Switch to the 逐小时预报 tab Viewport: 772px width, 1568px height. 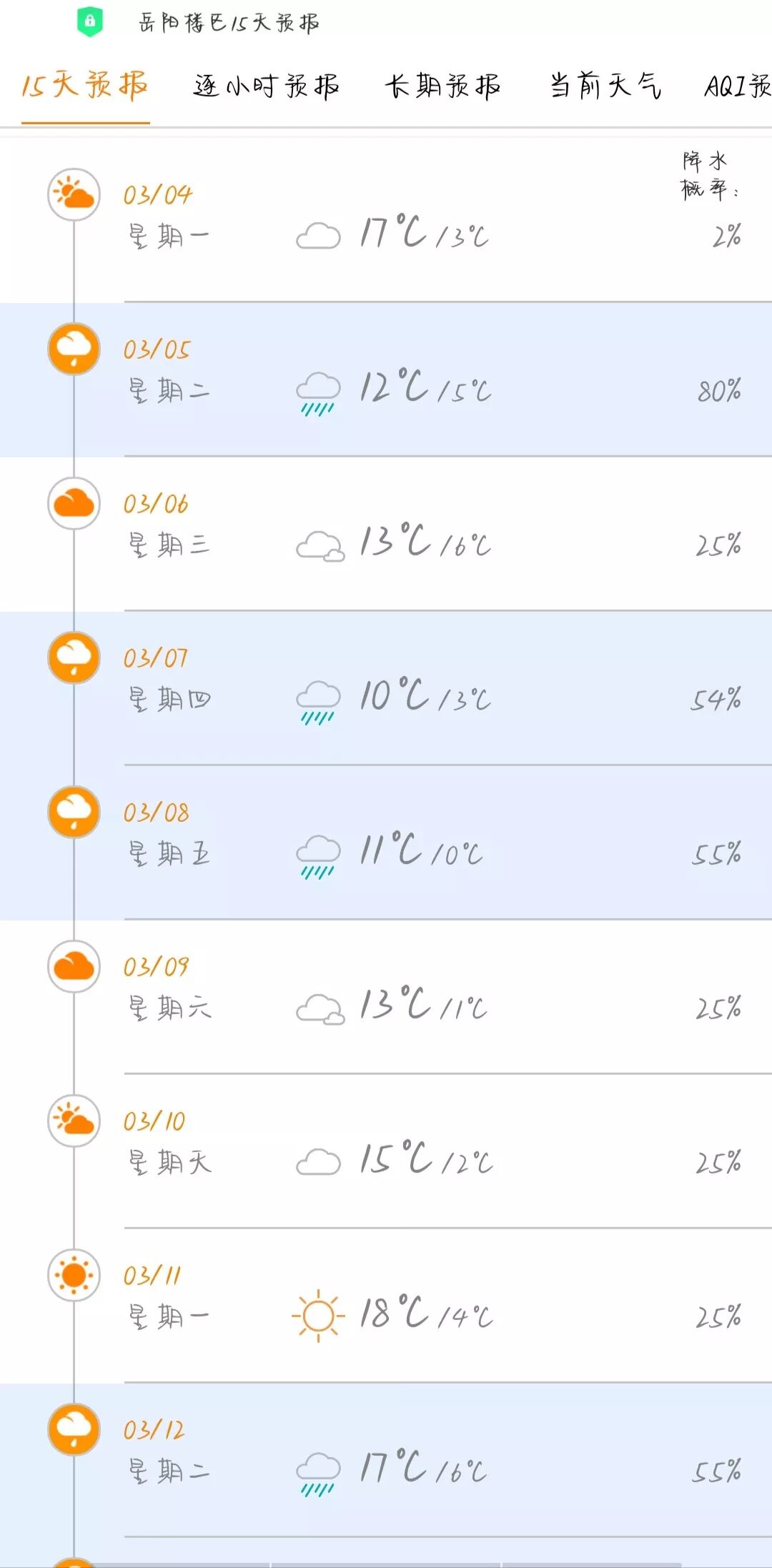pos(266,86)
